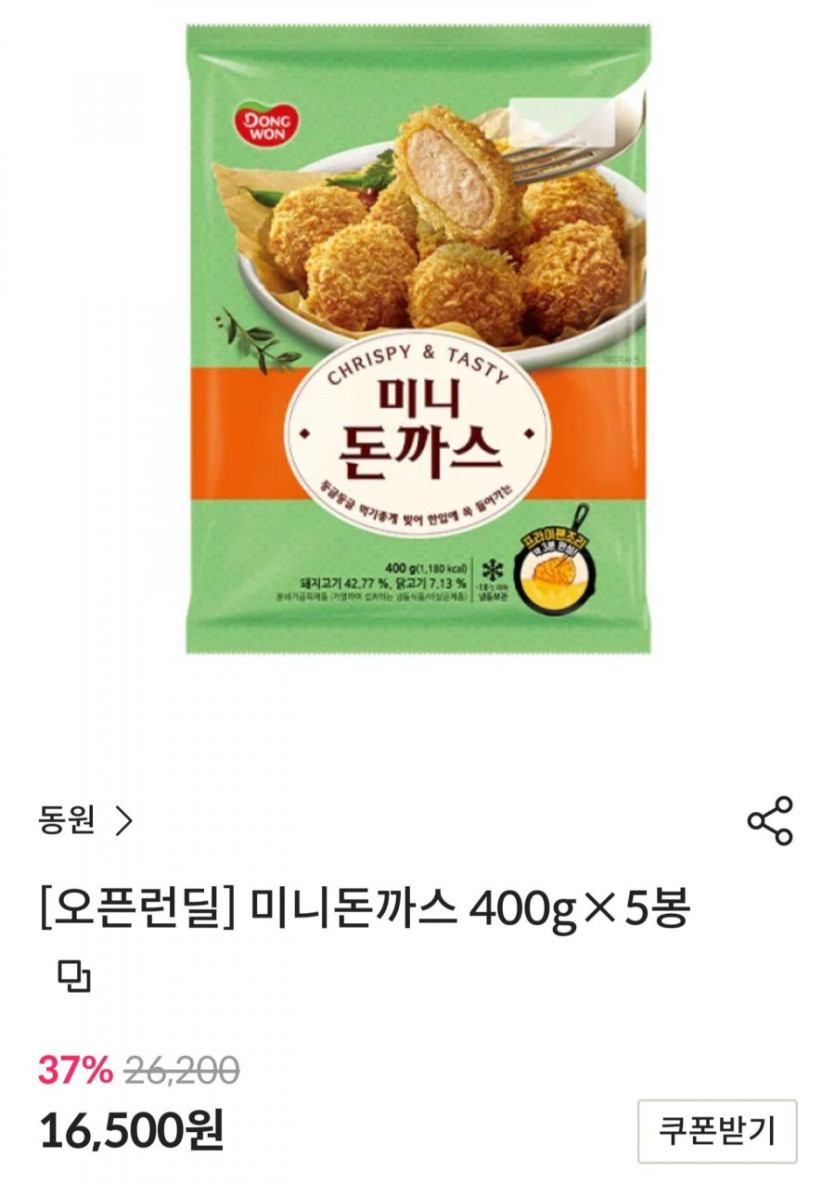Open the 동원 brand page
Image resolution: width=835 pixels, height=1183 pixels.
pos(84,821)
